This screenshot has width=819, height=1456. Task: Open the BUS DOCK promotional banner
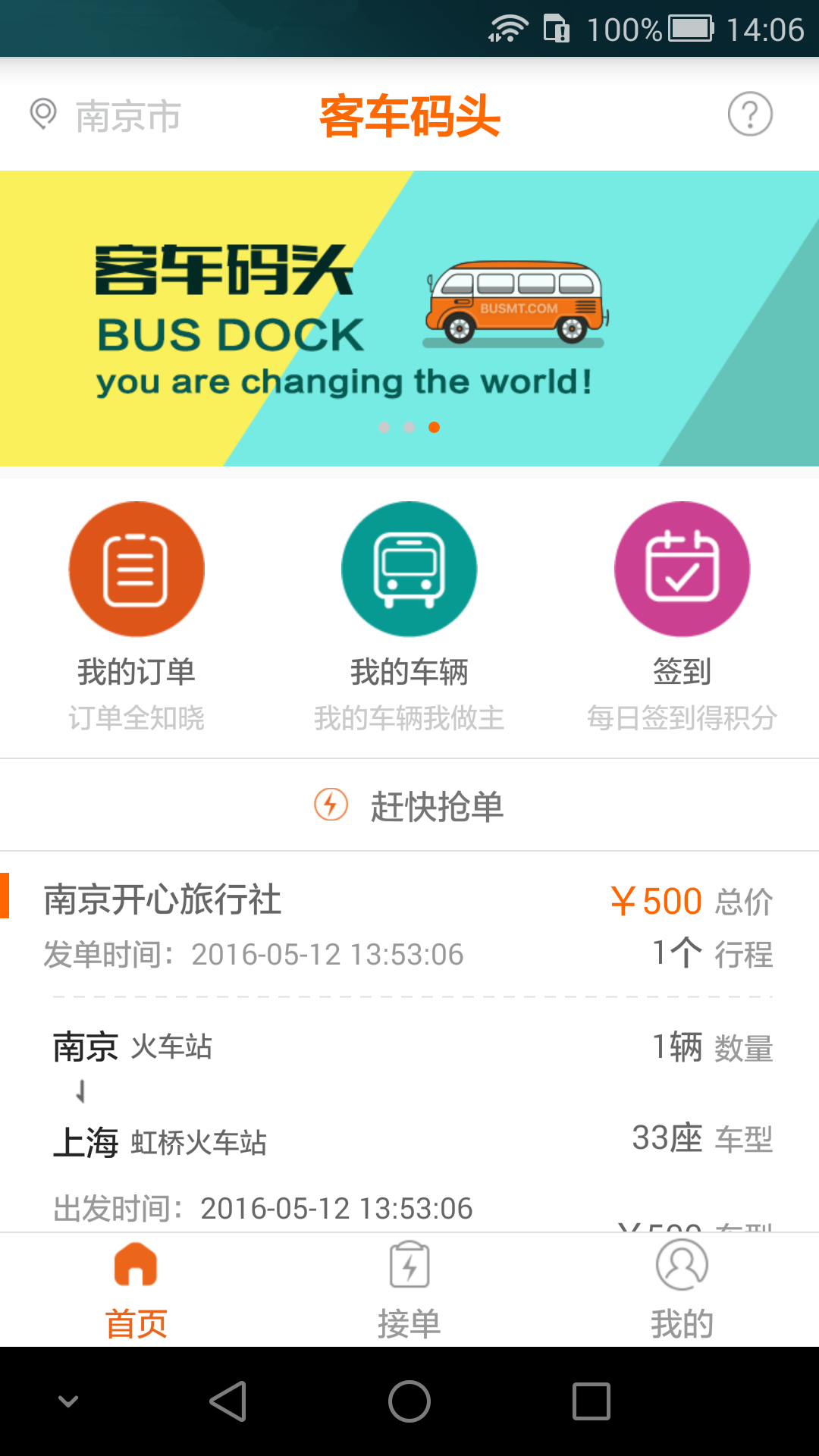pyautogui.click(x=409, y=318)
